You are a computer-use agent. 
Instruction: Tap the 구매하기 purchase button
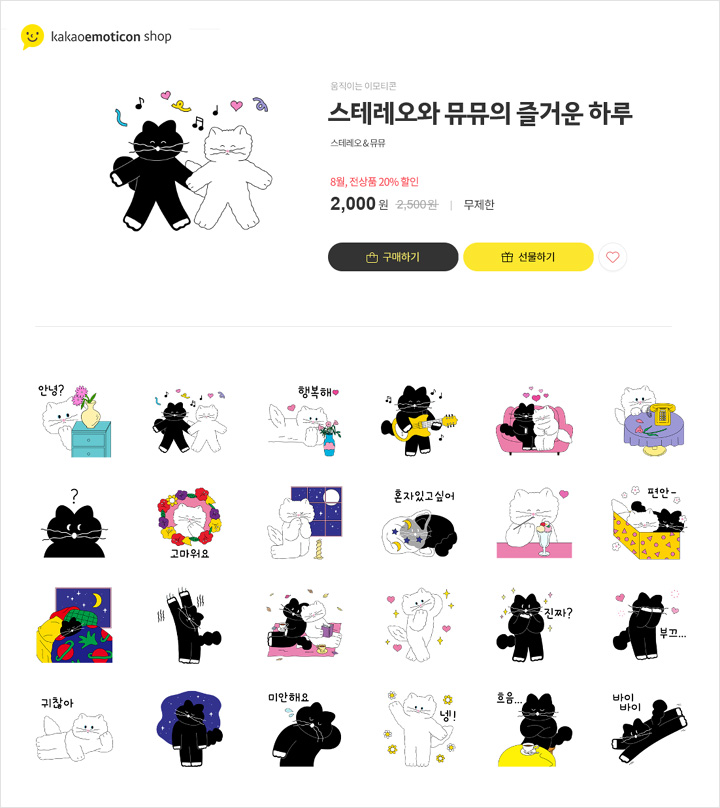[393, 257]
